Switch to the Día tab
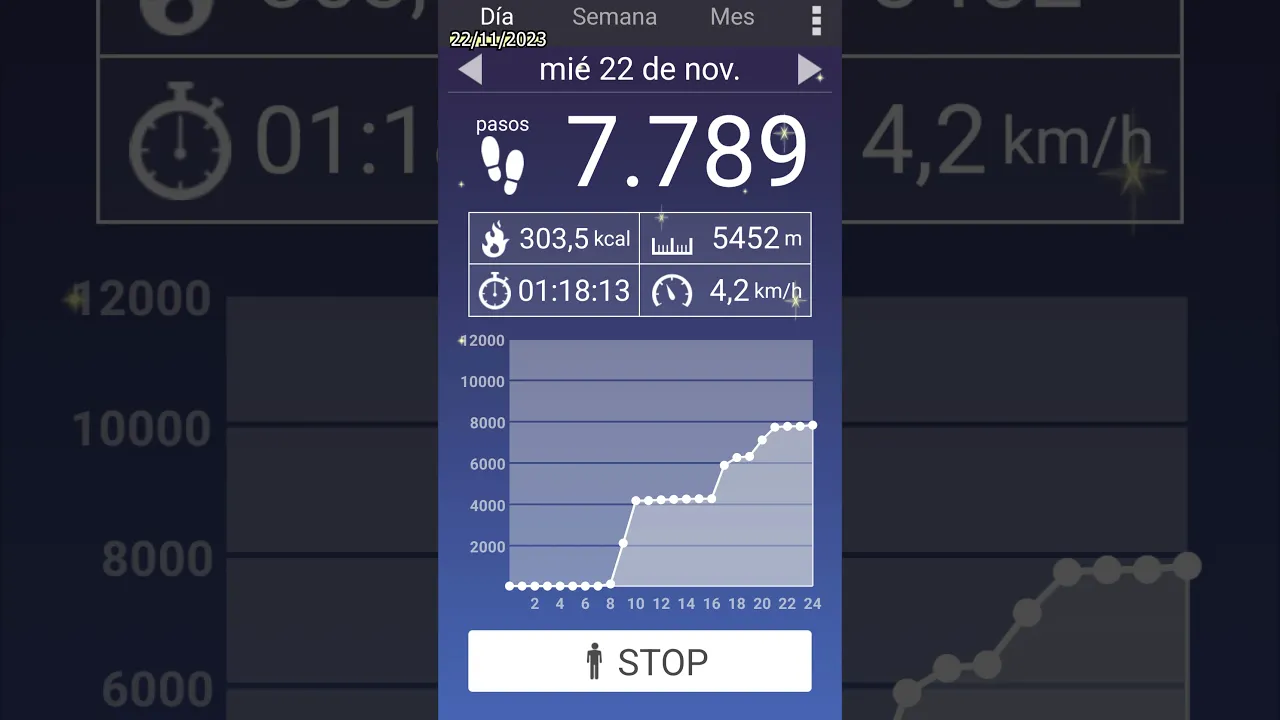Image resolution: width=1280 pixels, height=720 pixels. (x=497, y=17)
